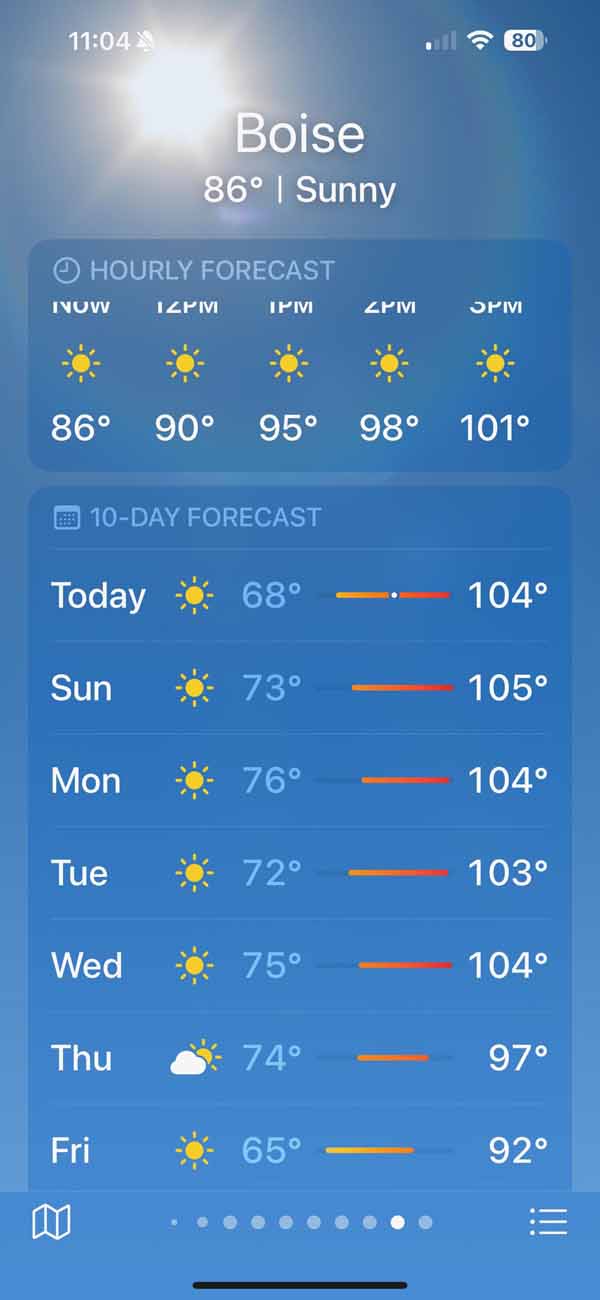View Thursday's partly cloudy forecast
The height and width of the screenshot is (1300, 600).
pyautogui.click(x=299, y=1058)
